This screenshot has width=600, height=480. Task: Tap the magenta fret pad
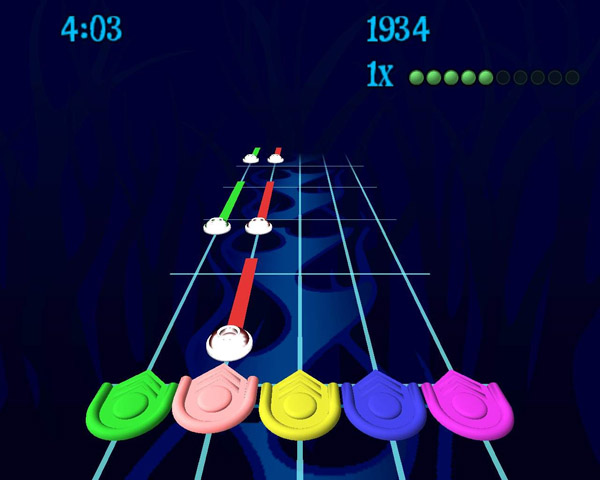pyautogui.click(x=468, y=402)
